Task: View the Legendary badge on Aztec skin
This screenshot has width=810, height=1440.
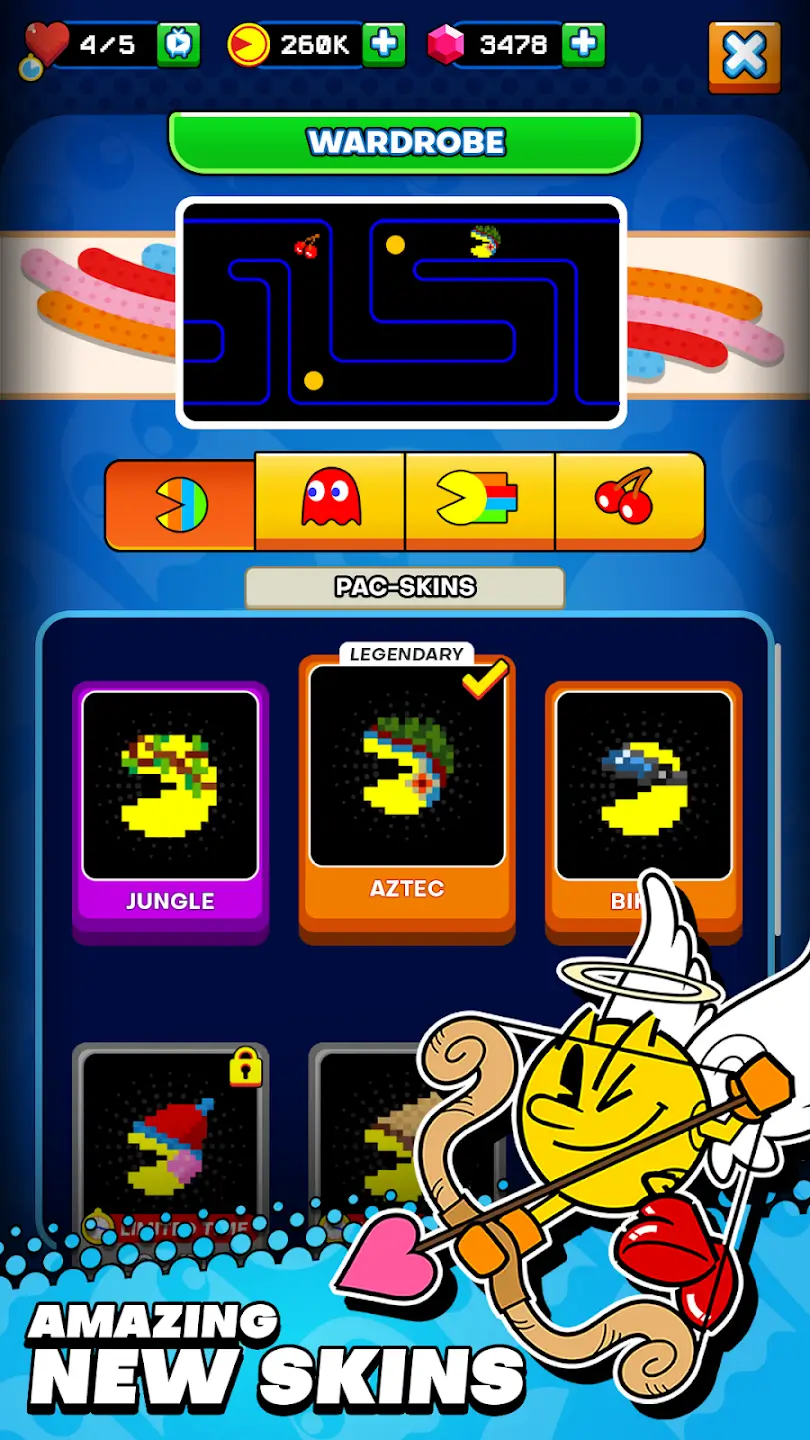Action: [407, 654]
